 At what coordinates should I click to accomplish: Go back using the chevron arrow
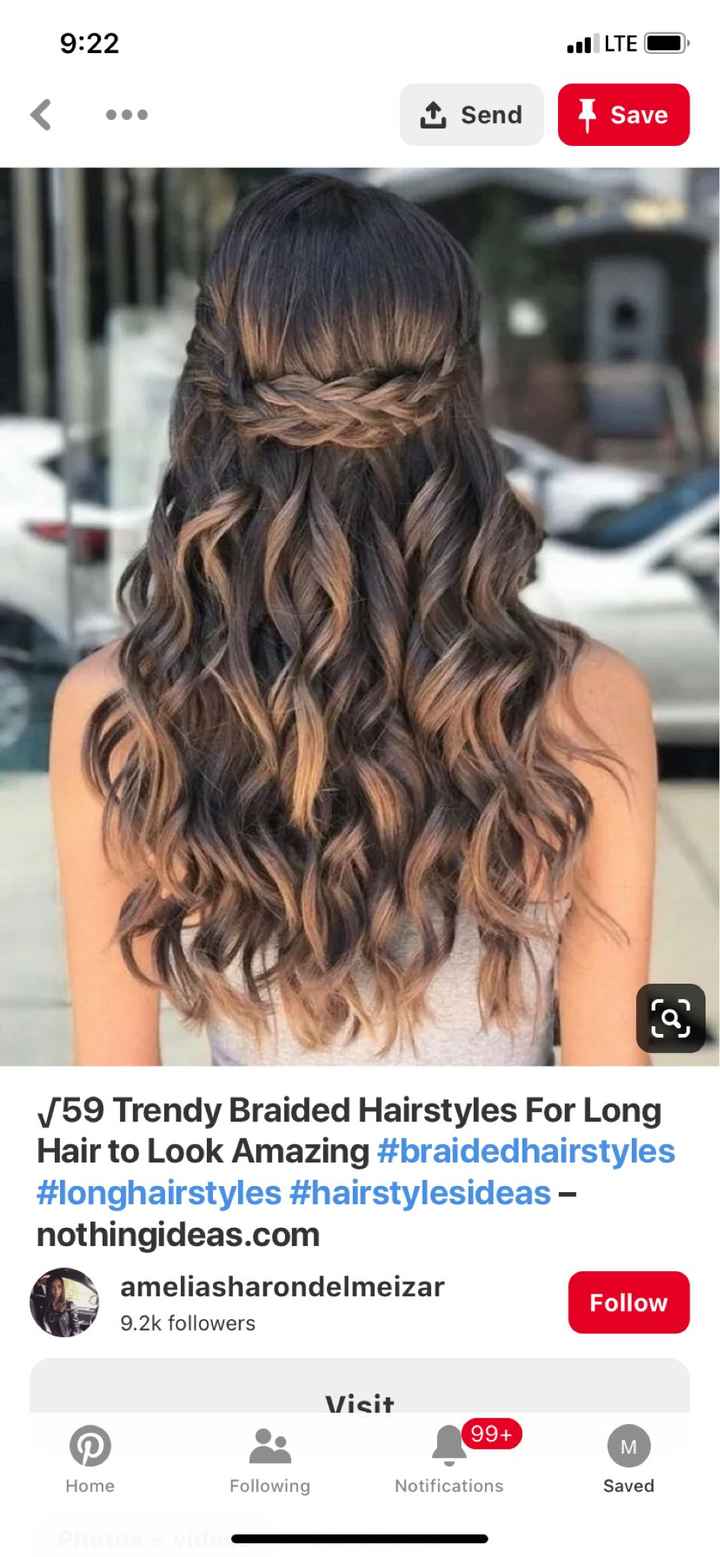41,114
